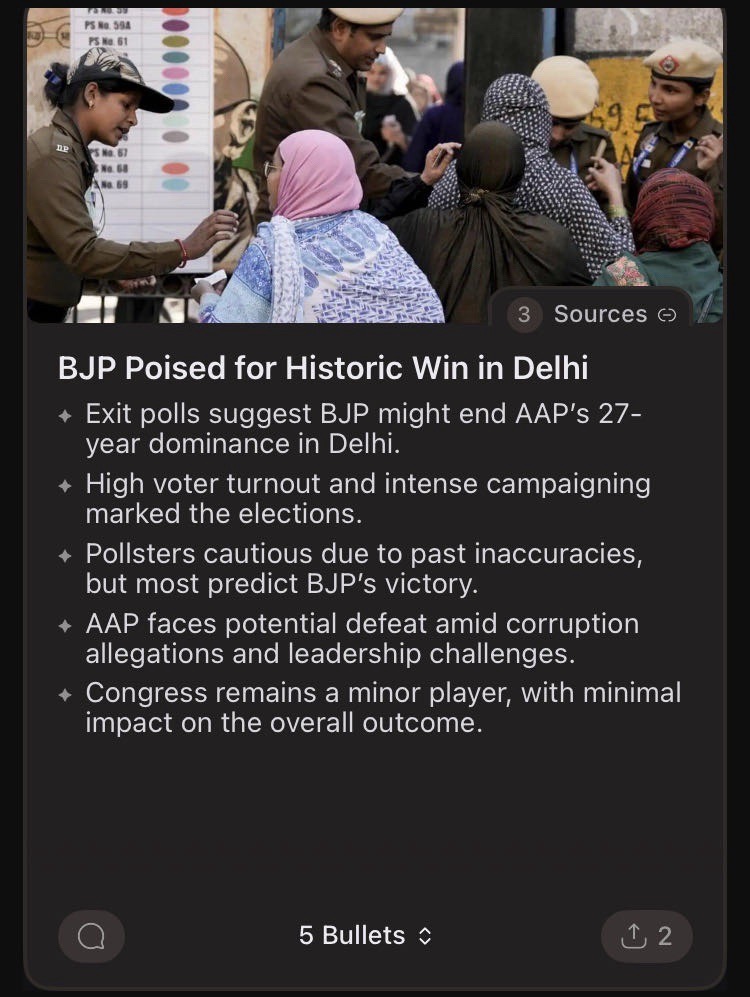Open the 3 Sources link
This screenshot has width=750, height=997.
592,314
